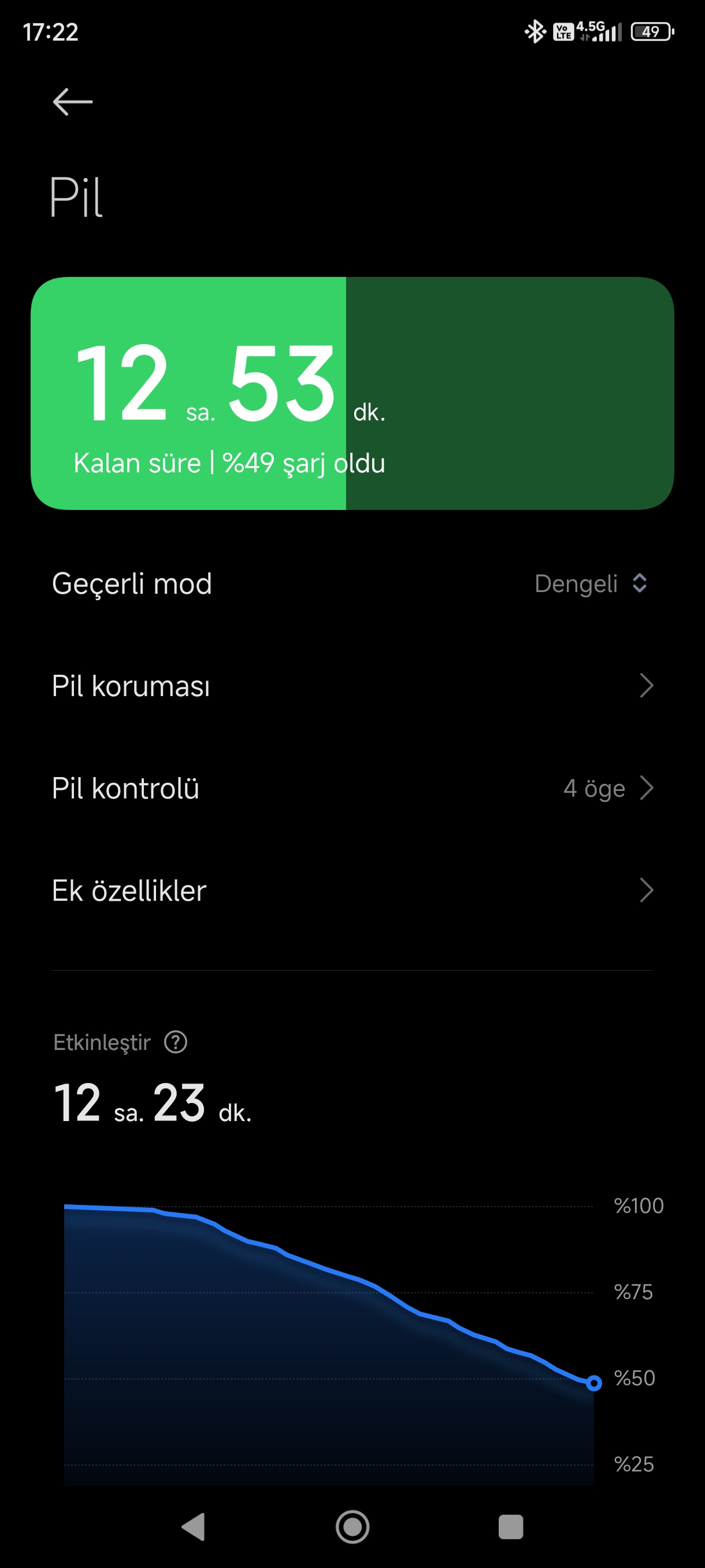Tap the green remaining battery time card
Viewport: 705px width, 1568px height.
pyautogui.click(x=352, y=393)
